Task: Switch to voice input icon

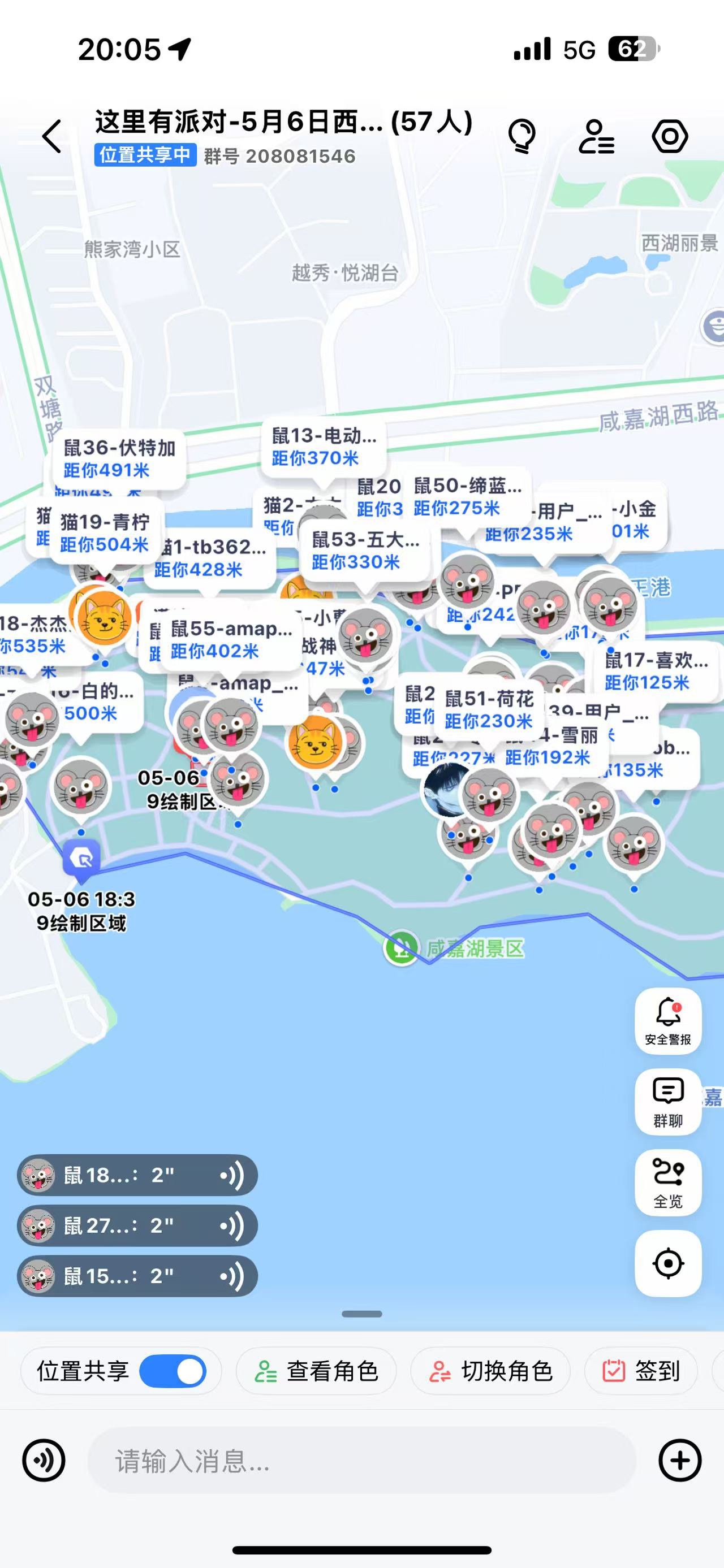Action: [x=44, y=1460]
